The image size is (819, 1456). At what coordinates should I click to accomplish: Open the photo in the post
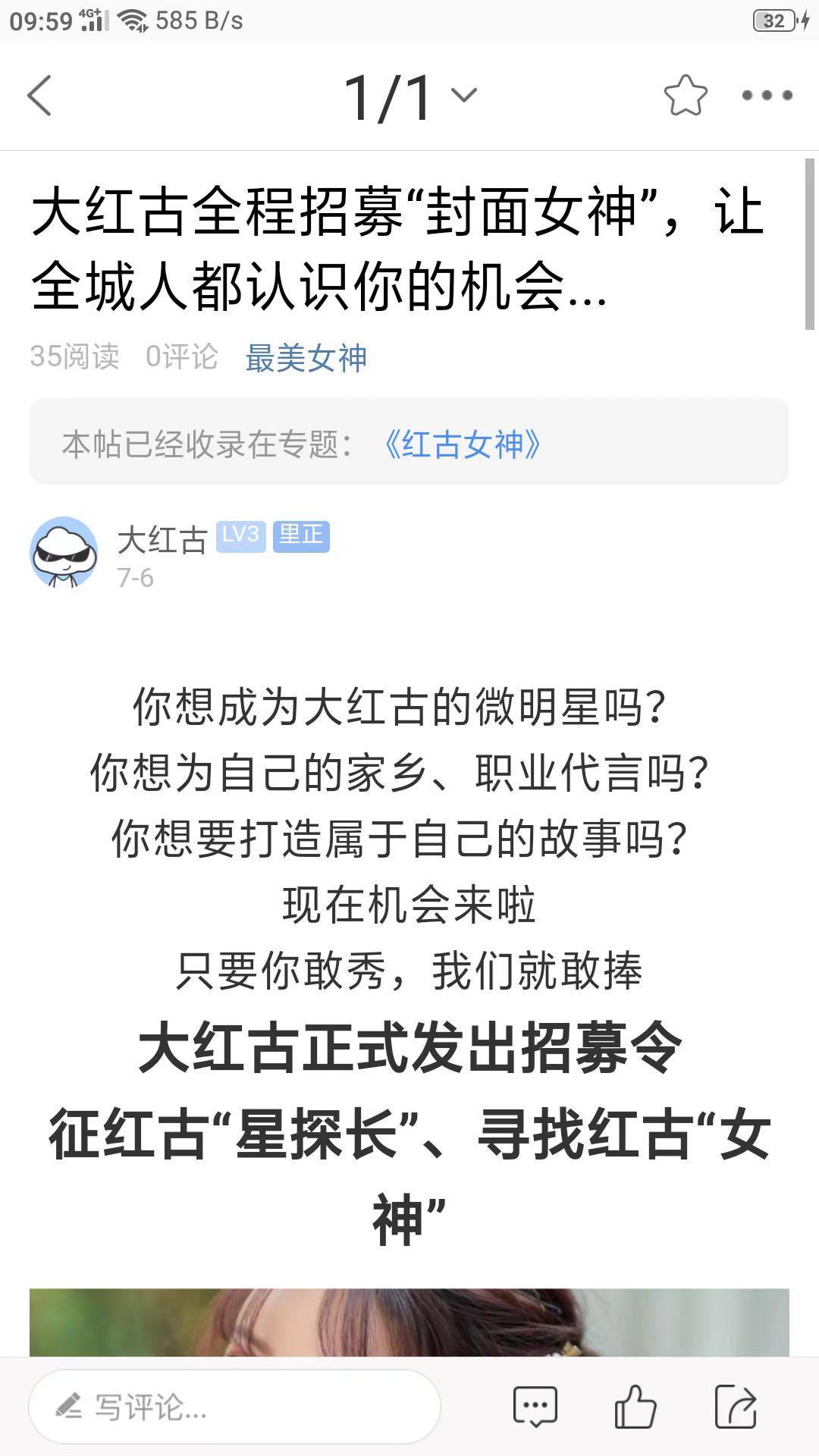[409, 1322]
